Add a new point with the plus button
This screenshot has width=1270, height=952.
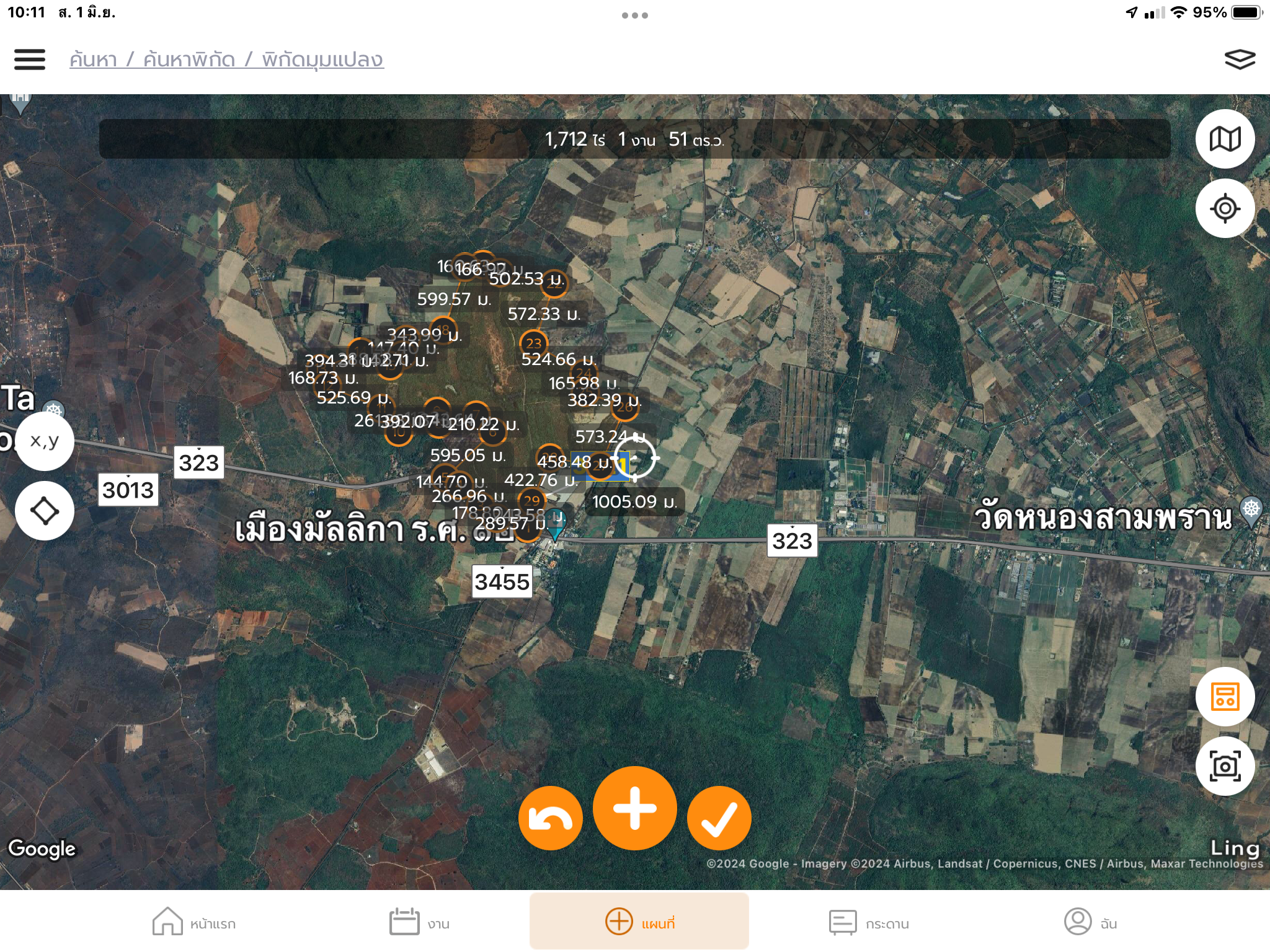[634, 808]
